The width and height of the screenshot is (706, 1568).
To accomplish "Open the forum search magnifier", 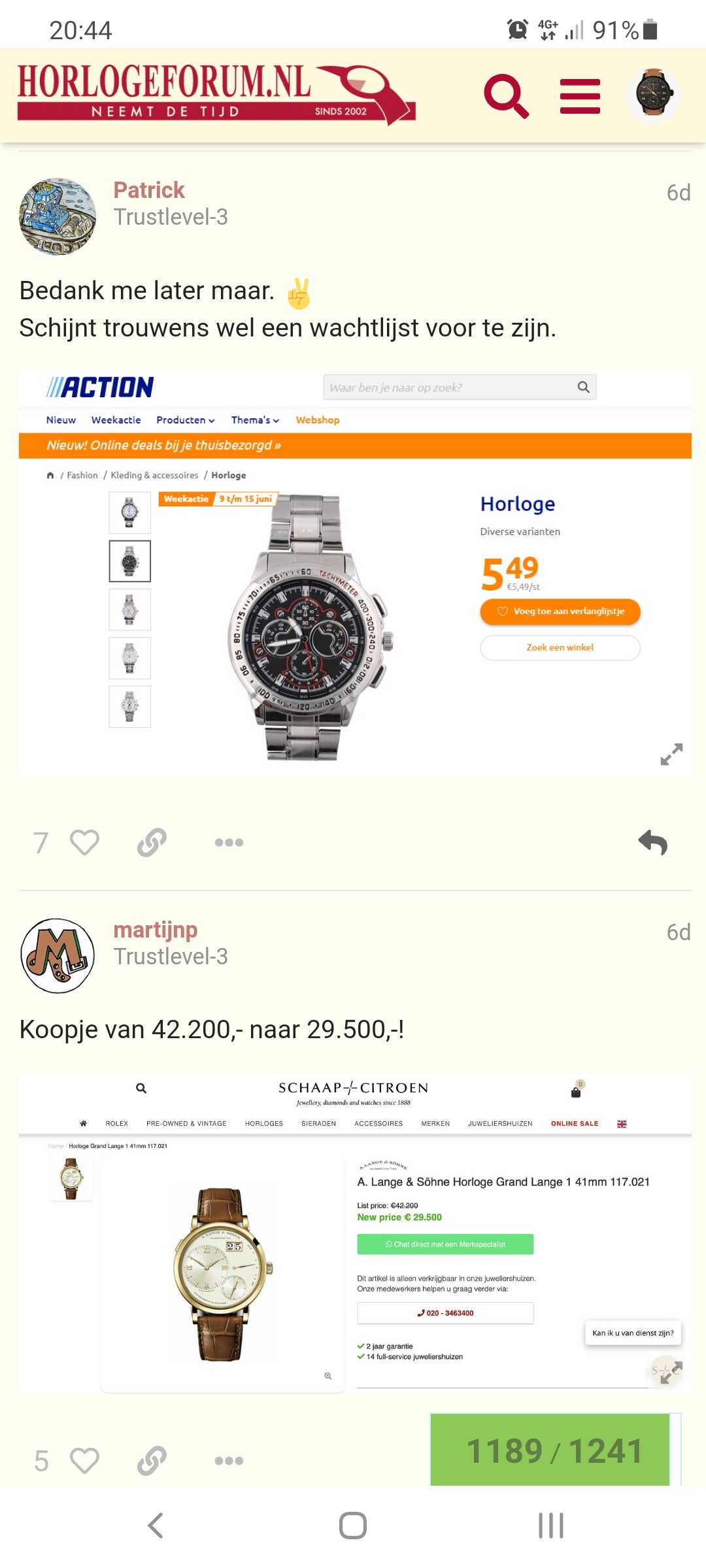I will click(x=506, y=95).
